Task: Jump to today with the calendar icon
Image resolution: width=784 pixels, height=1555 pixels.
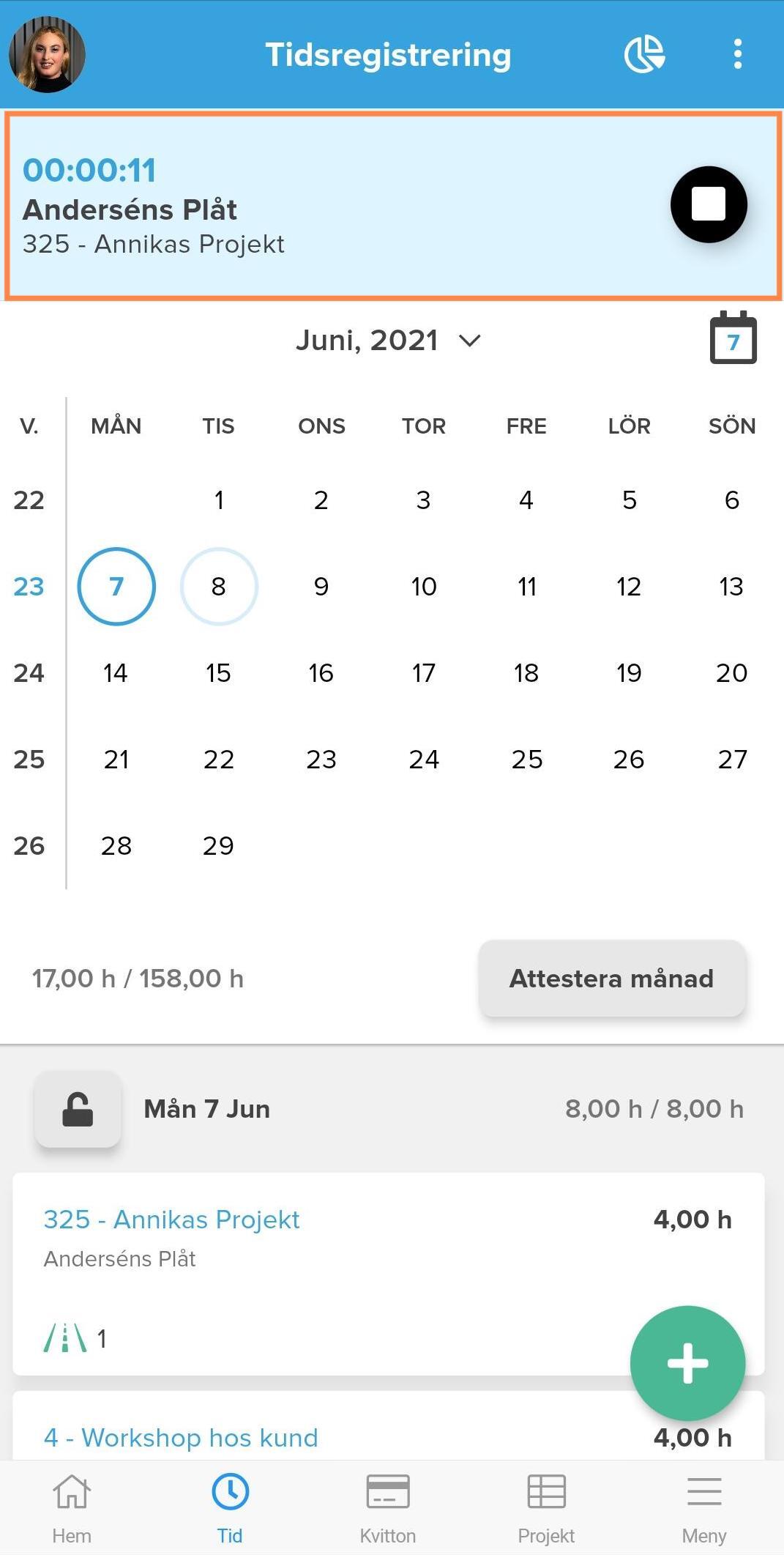Action: 733,338
